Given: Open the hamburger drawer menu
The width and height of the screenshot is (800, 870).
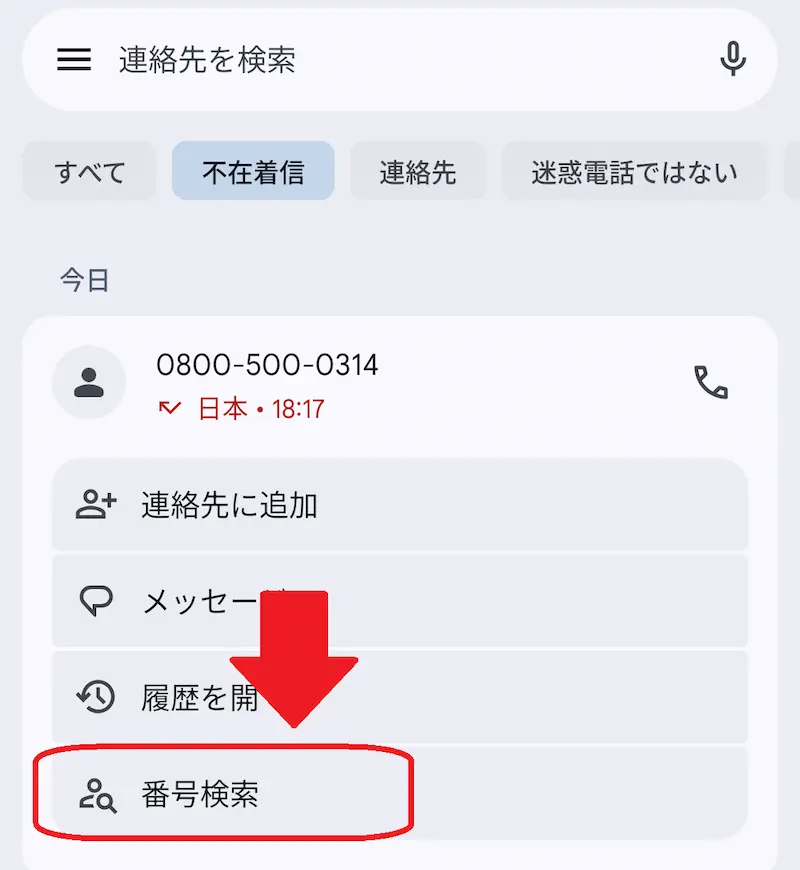Looking at the screenshot, I should (x=74, y=60).
